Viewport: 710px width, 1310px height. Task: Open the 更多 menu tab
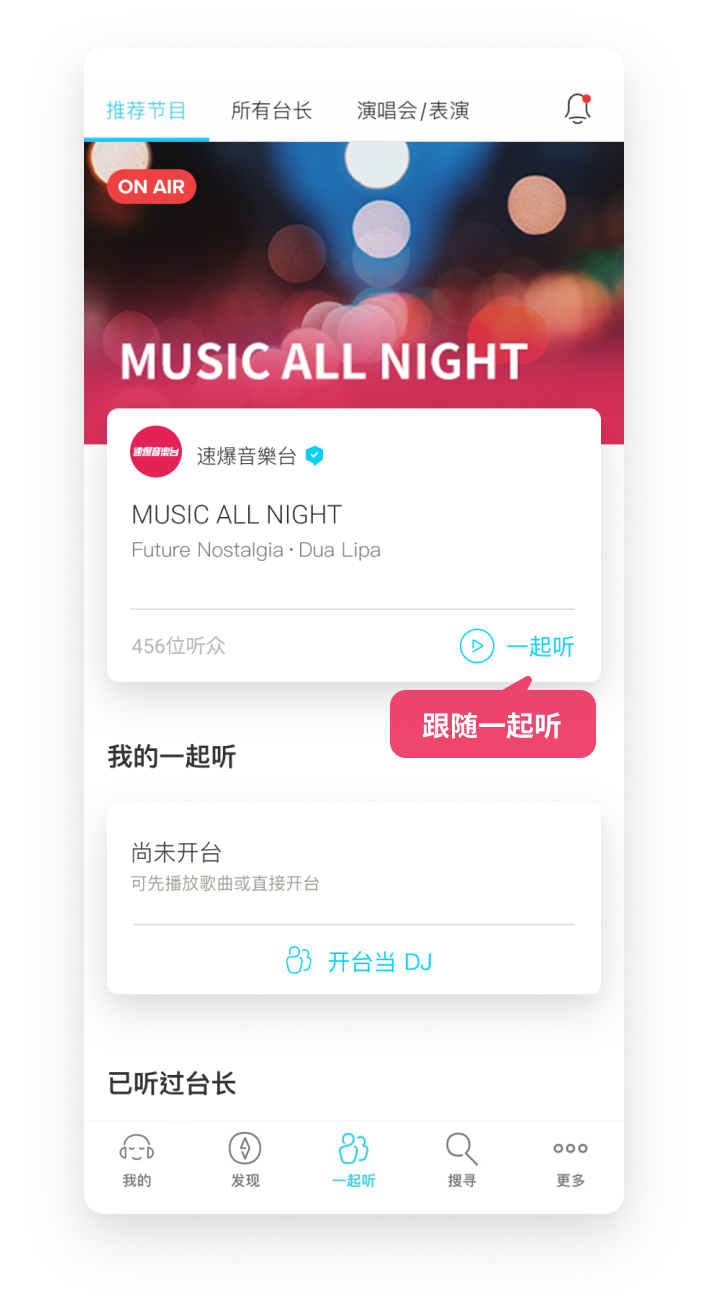(570, 1160)
